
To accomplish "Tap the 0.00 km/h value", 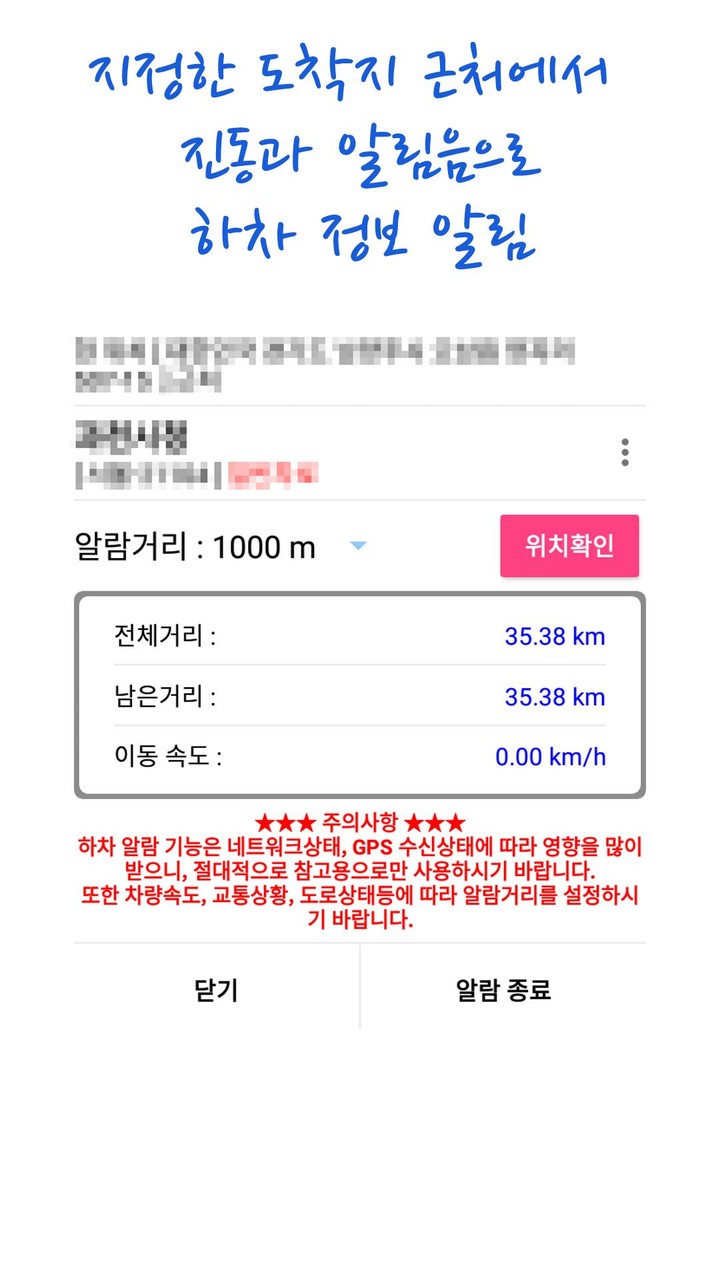I will tap(548, 757).
